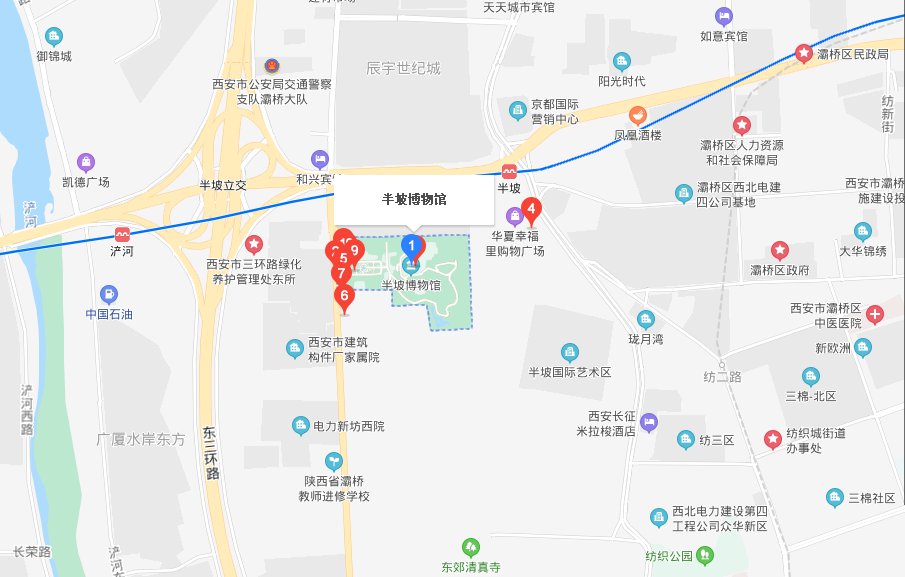
Task: Select red map marker number 5
Action: (344, 258)
